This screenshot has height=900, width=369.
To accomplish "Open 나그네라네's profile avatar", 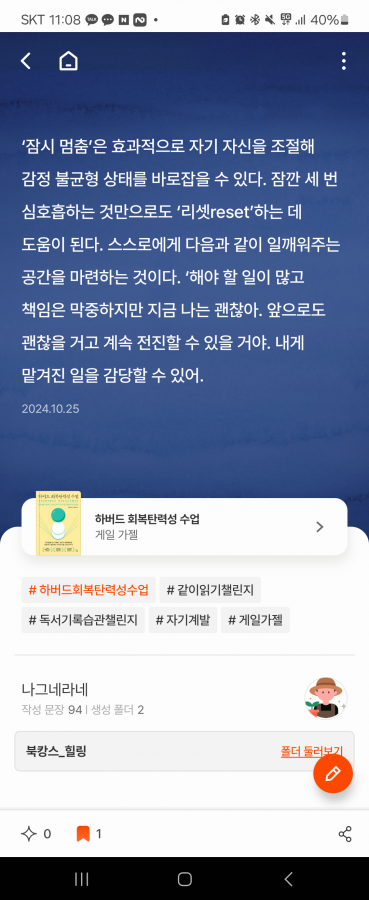I will click(325, 699).
